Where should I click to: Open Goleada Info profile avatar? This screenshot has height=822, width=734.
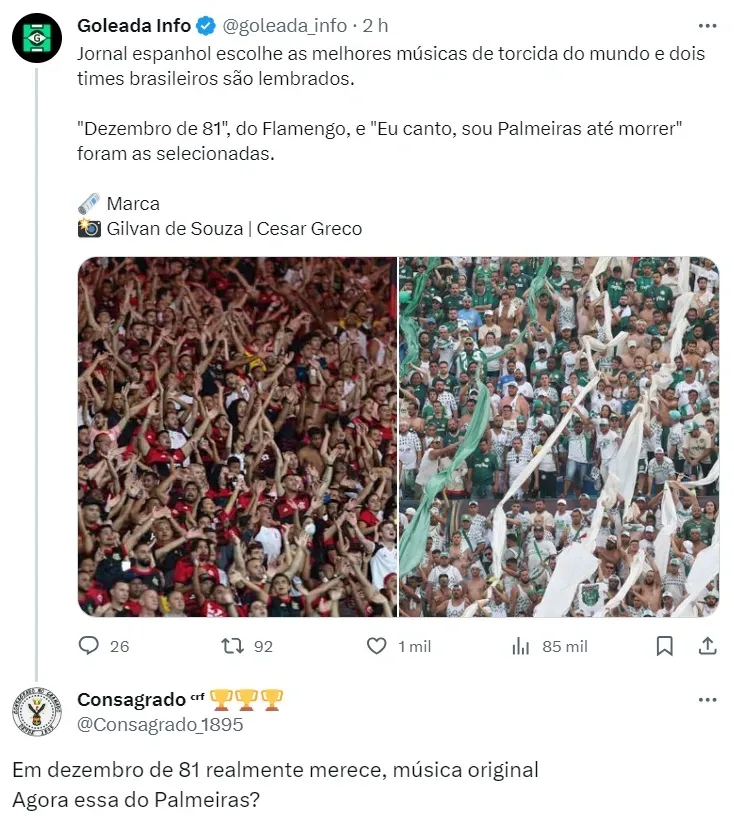(x=37, y=39)
